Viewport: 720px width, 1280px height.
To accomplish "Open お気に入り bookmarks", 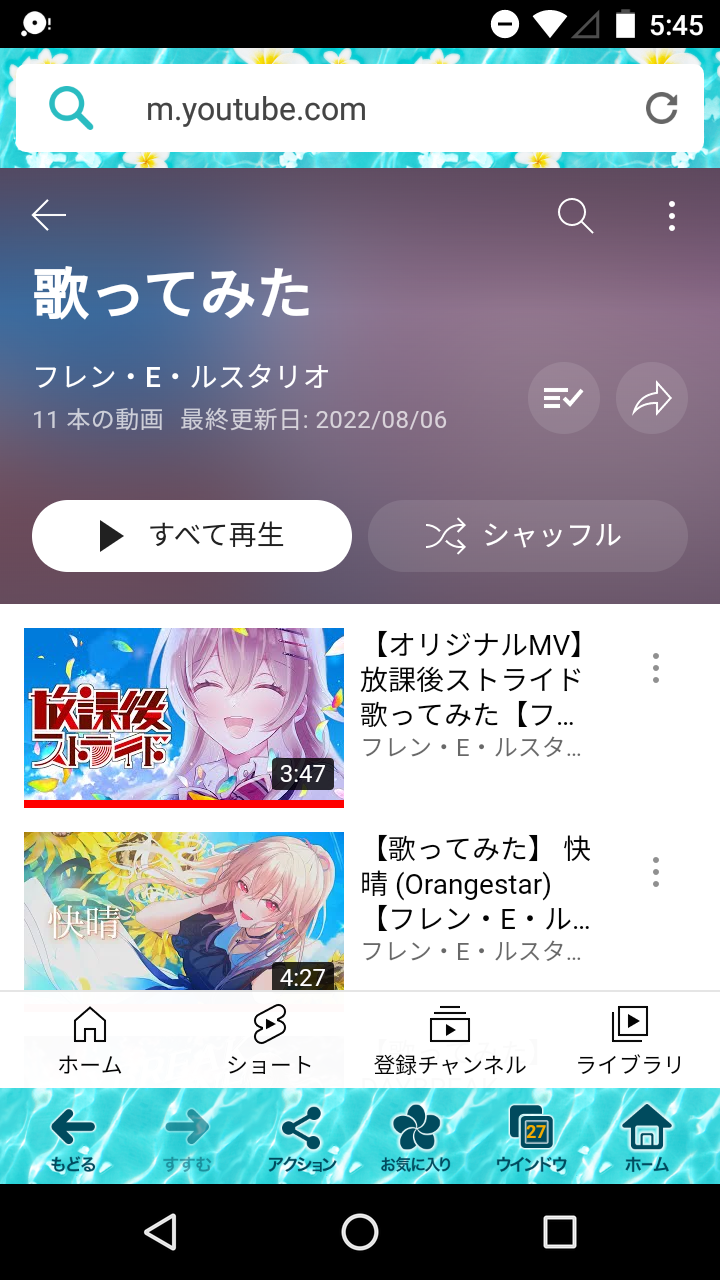I will [416, 1139].
